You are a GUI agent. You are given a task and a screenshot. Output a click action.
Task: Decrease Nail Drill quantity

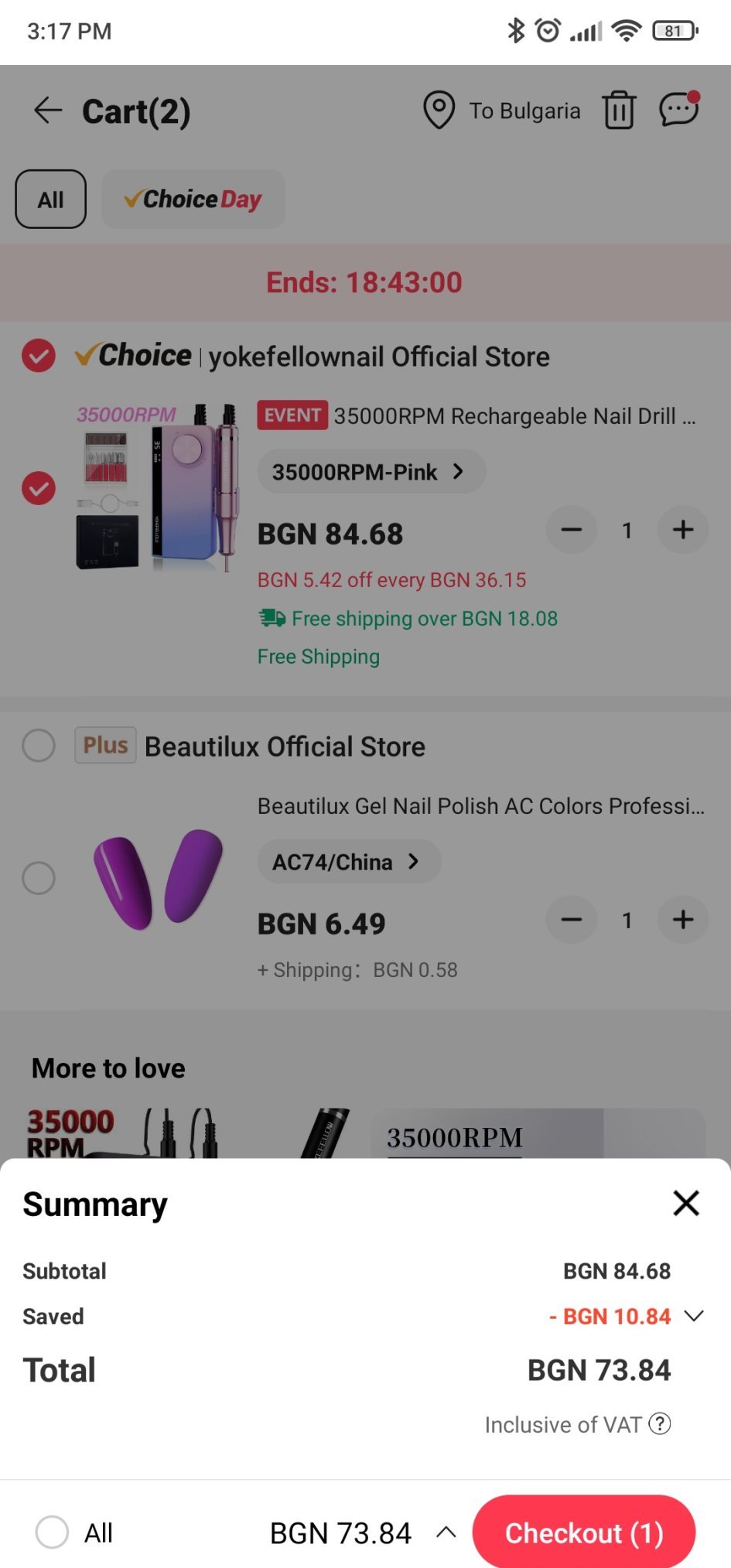point(572,530)
